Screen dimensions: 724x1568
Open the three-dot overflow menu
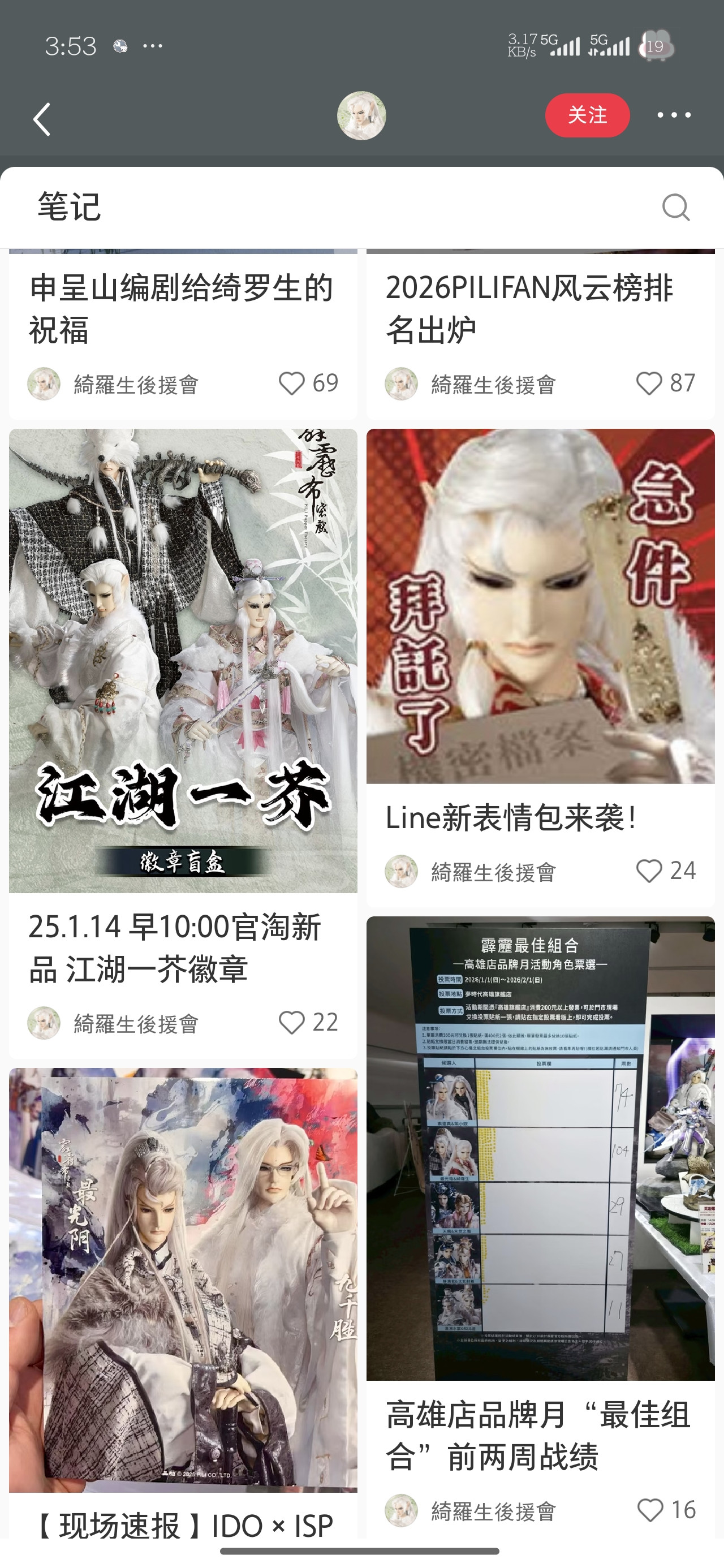[674, 115]
